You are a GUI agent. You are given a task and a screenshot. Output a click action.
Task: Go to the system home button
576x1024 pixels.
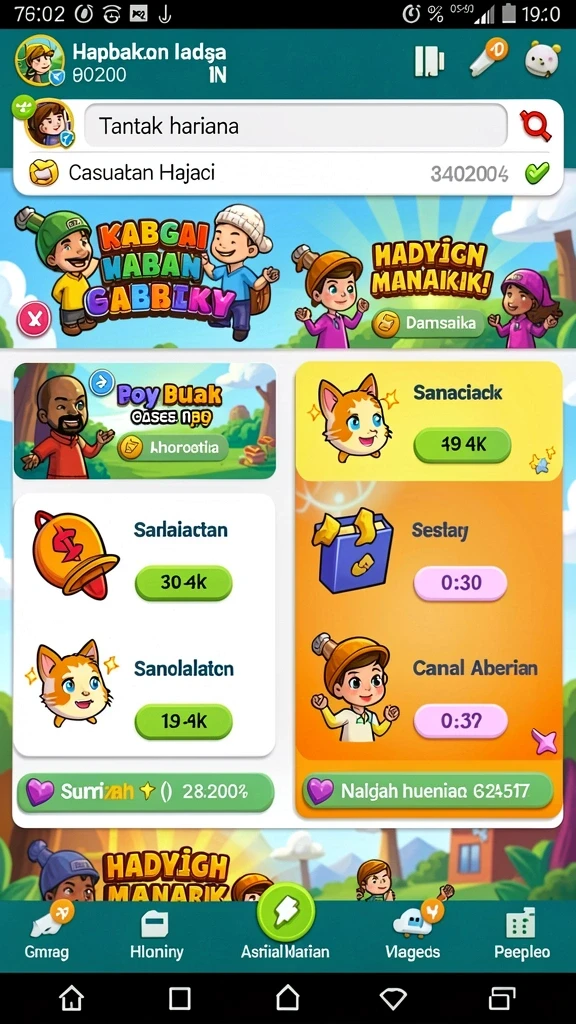(287, 999)
